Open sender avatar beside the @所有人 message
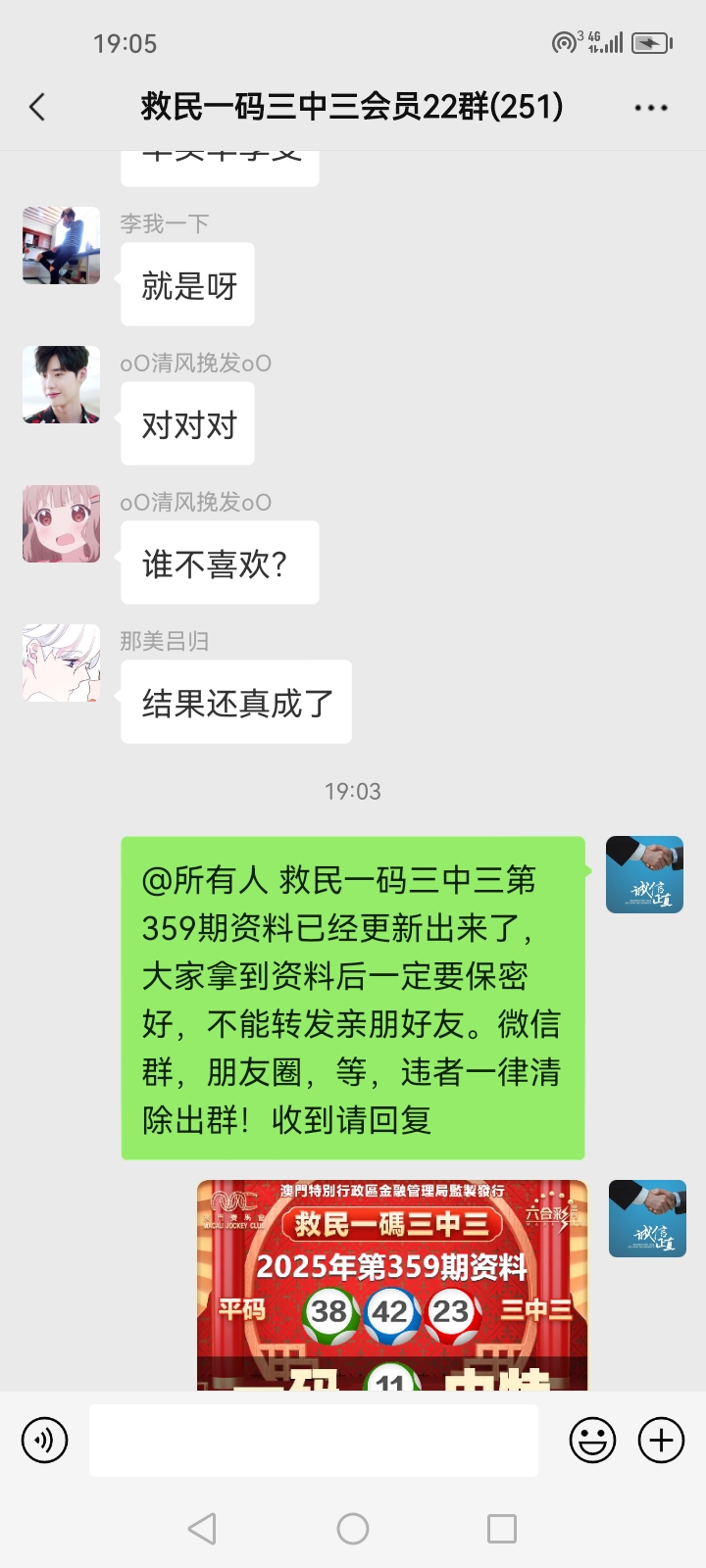This screenshot has height=1568, width=706. tap(644, 874)
